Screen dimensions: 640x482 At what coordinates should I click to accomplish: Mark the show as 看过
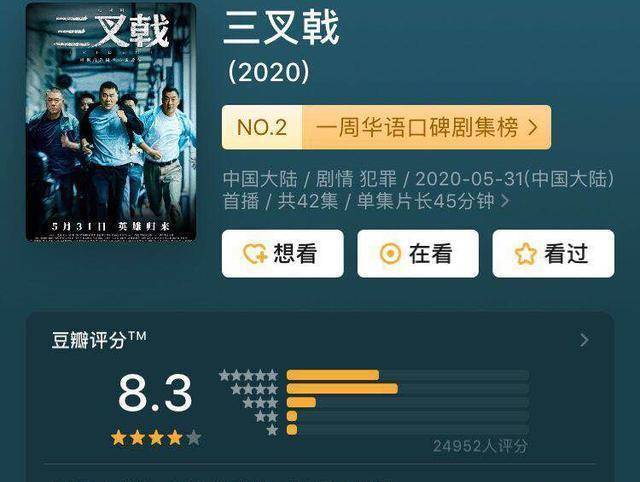click(x=553, y=254)
